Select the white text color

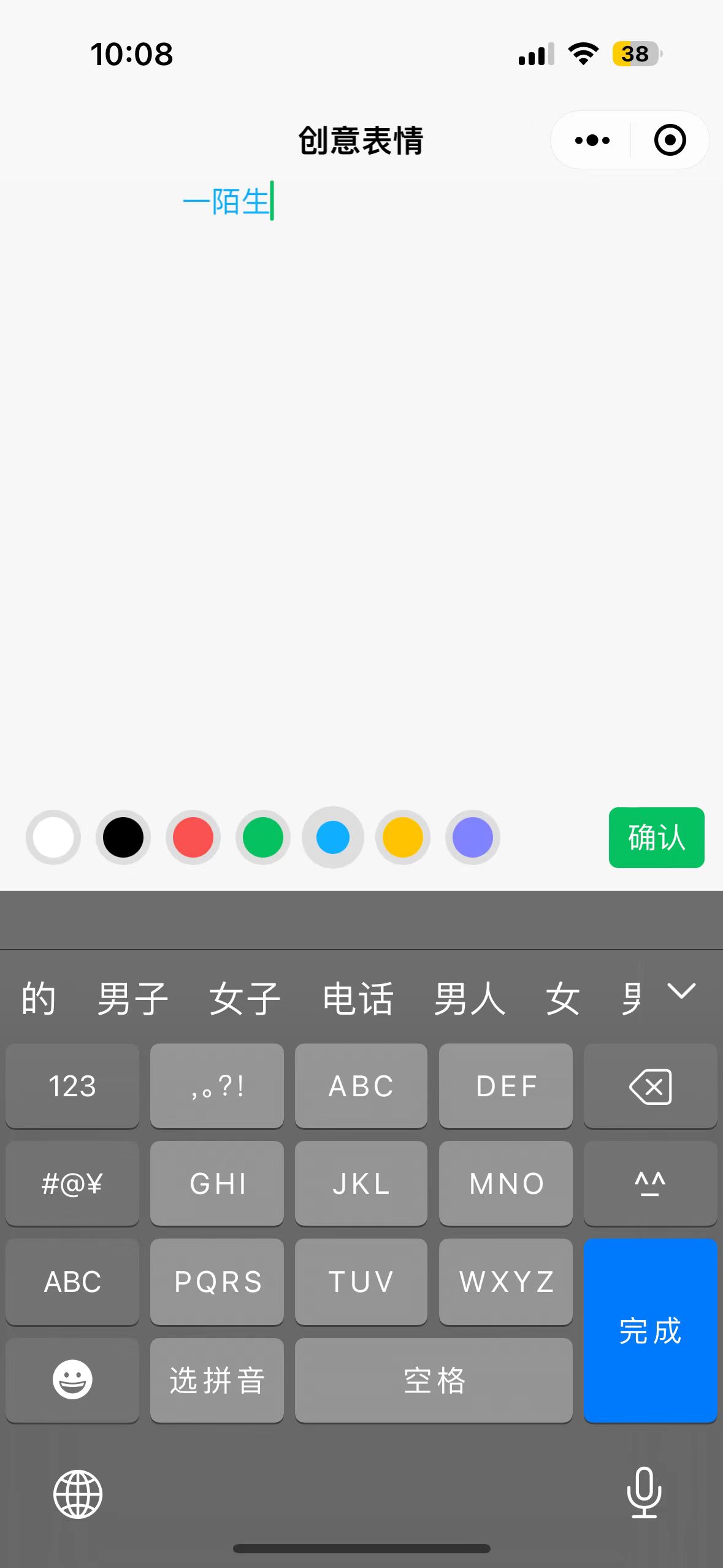53,837
